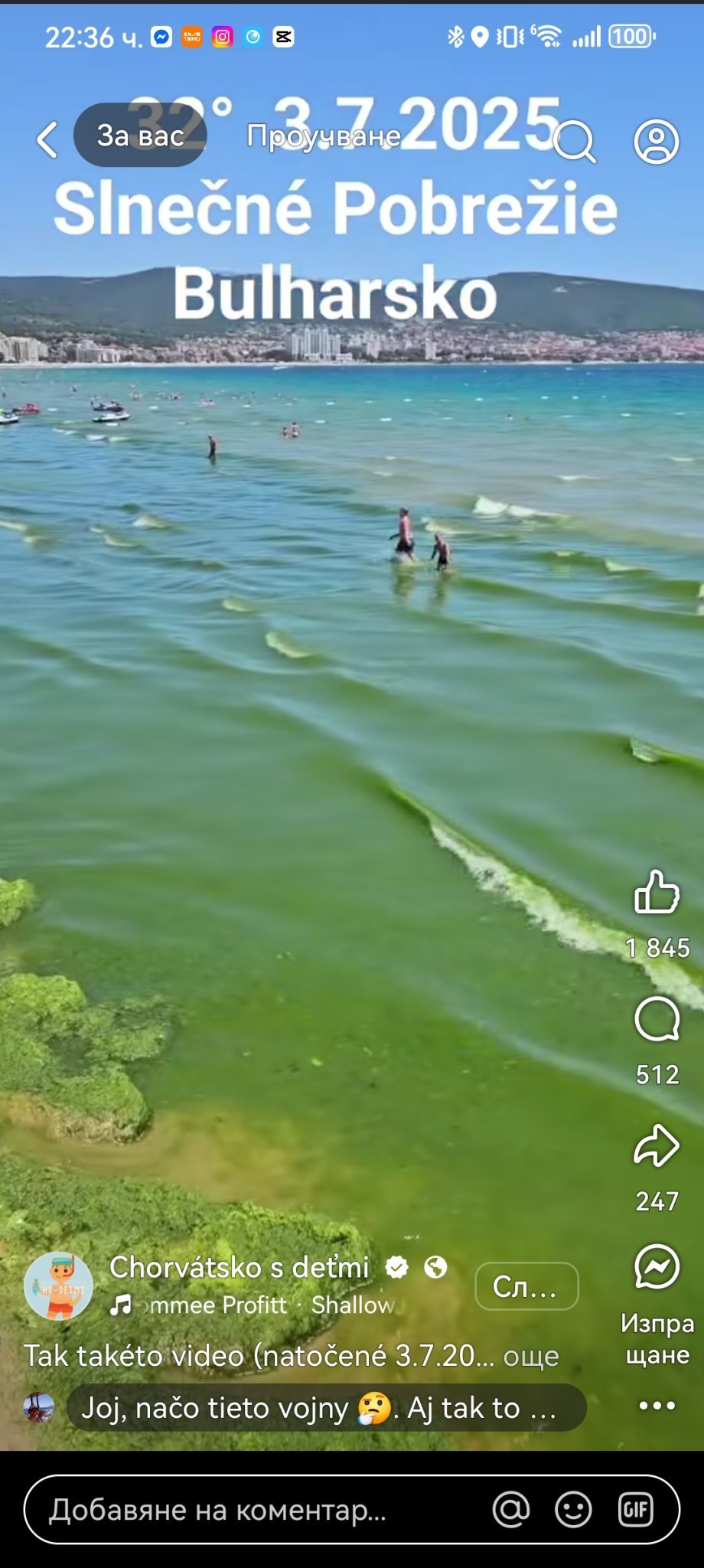Send the video via Messenger

point(657,1267)
